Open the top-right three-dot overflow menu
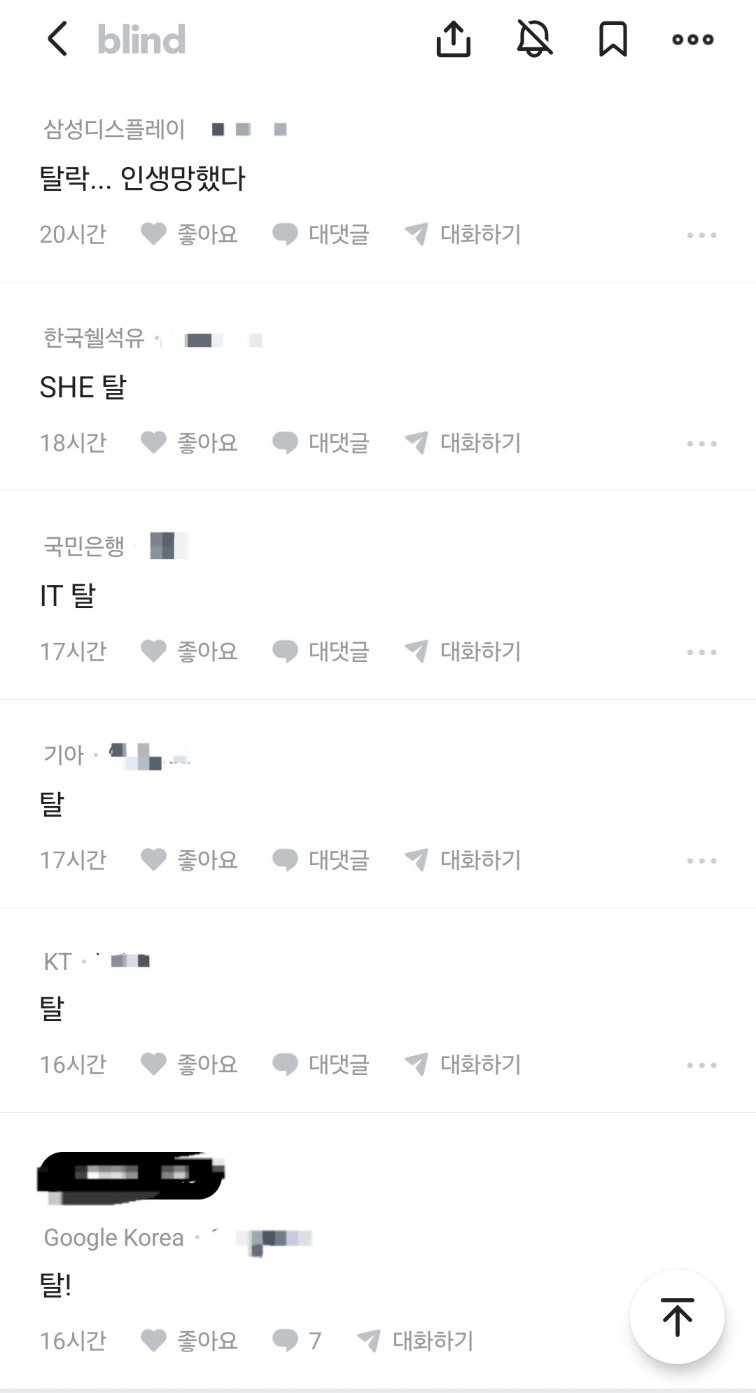 point(691,39)
